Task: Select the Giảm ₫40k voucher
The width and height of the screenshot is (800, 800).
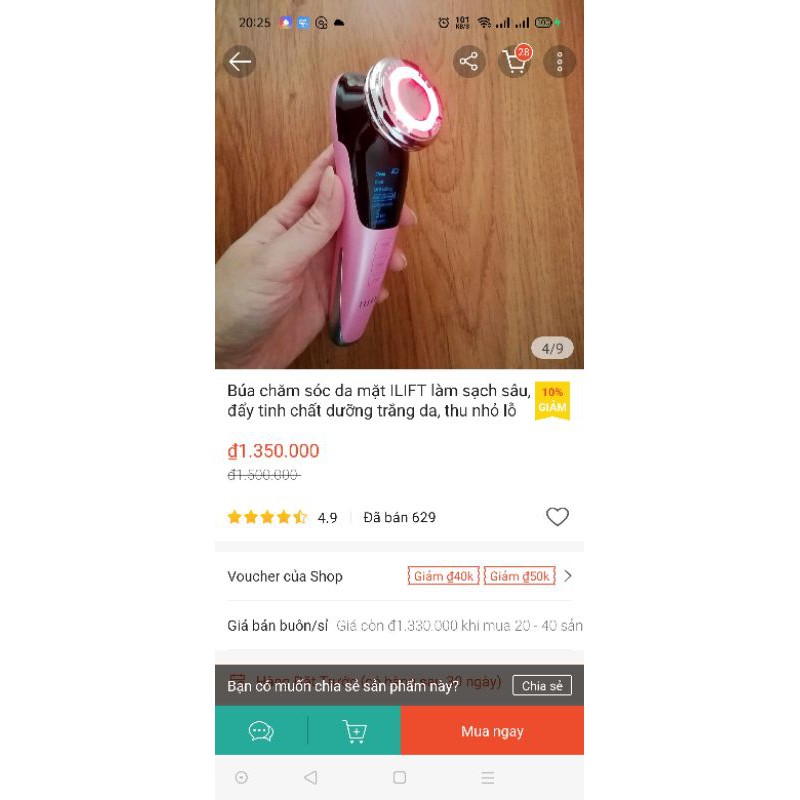Action: click(x=444, y=576)
